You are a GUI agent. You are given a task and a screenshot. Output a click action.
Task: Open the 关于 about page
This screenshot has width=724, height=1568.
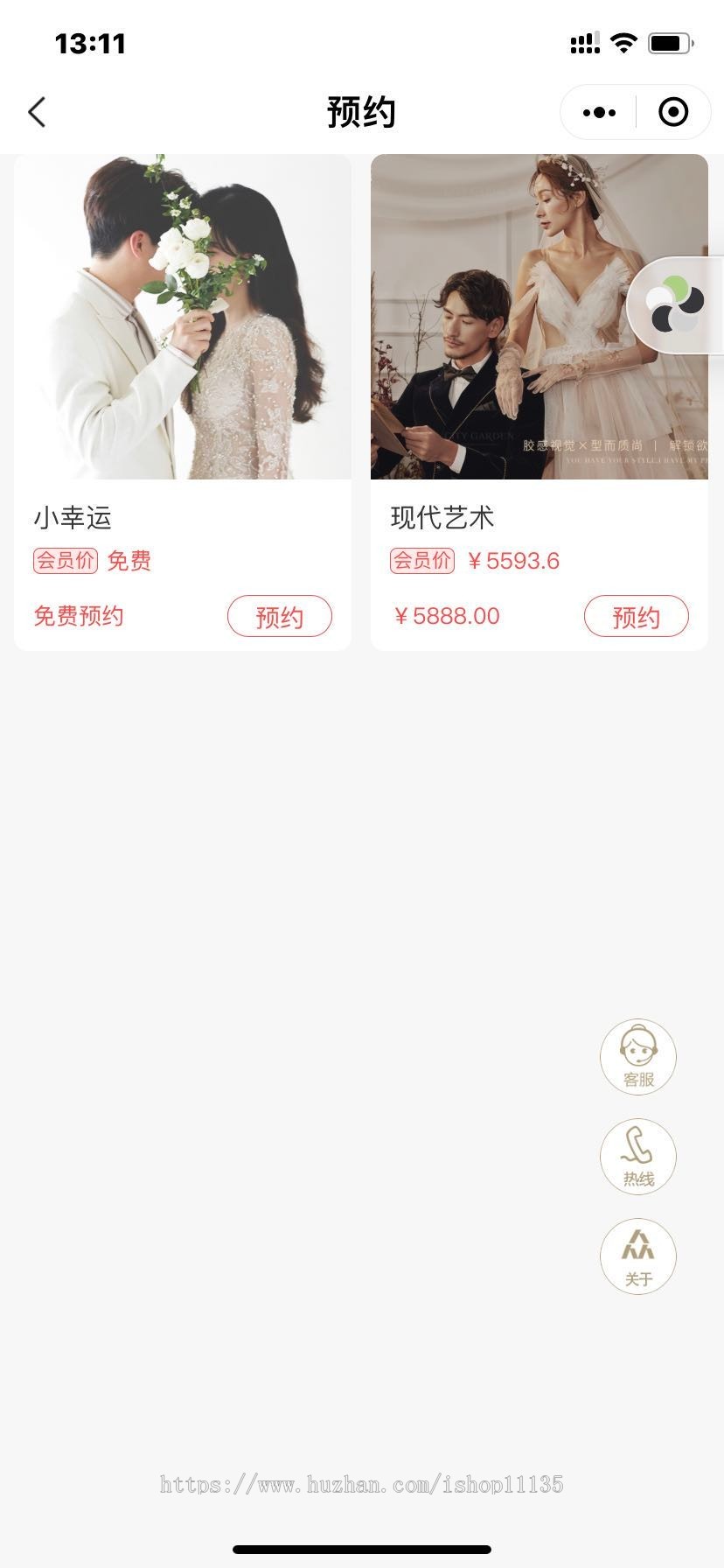[x=638, y=1256]
